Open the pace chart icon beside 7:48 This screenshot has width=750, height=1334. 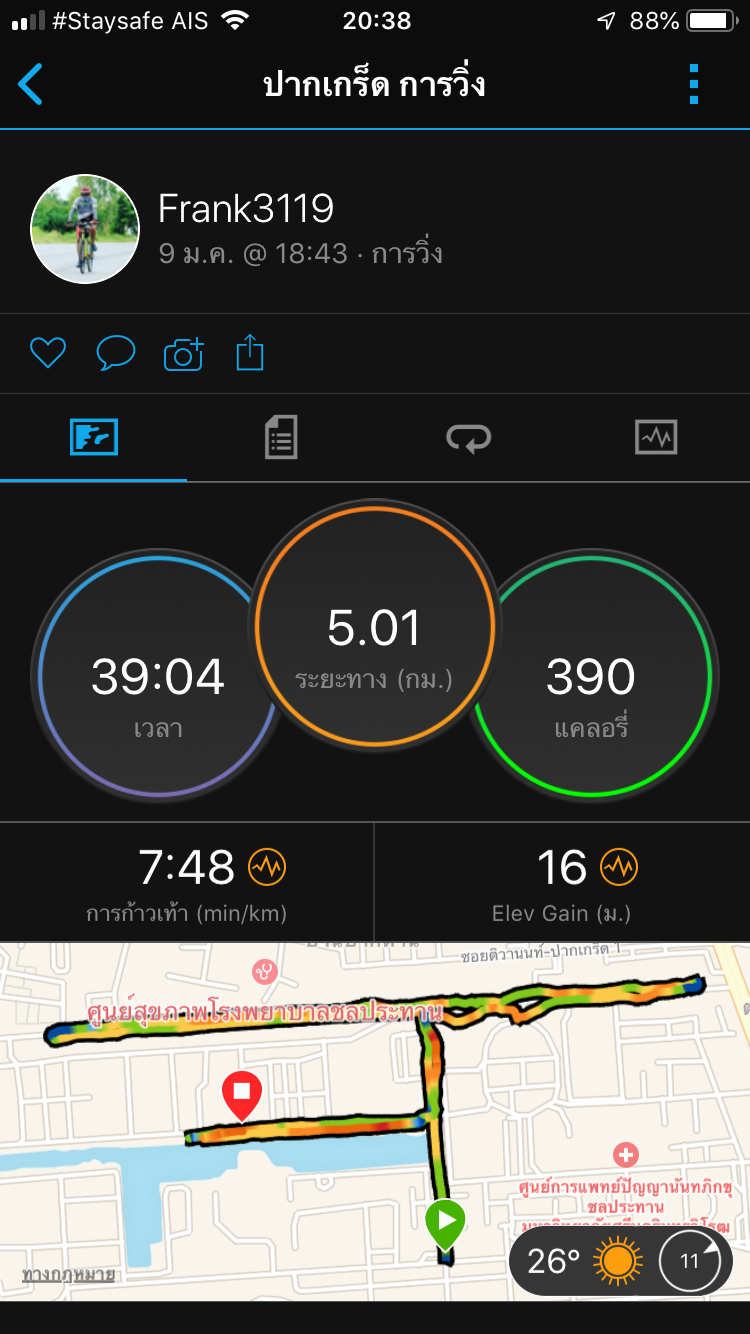pos(267,867)
